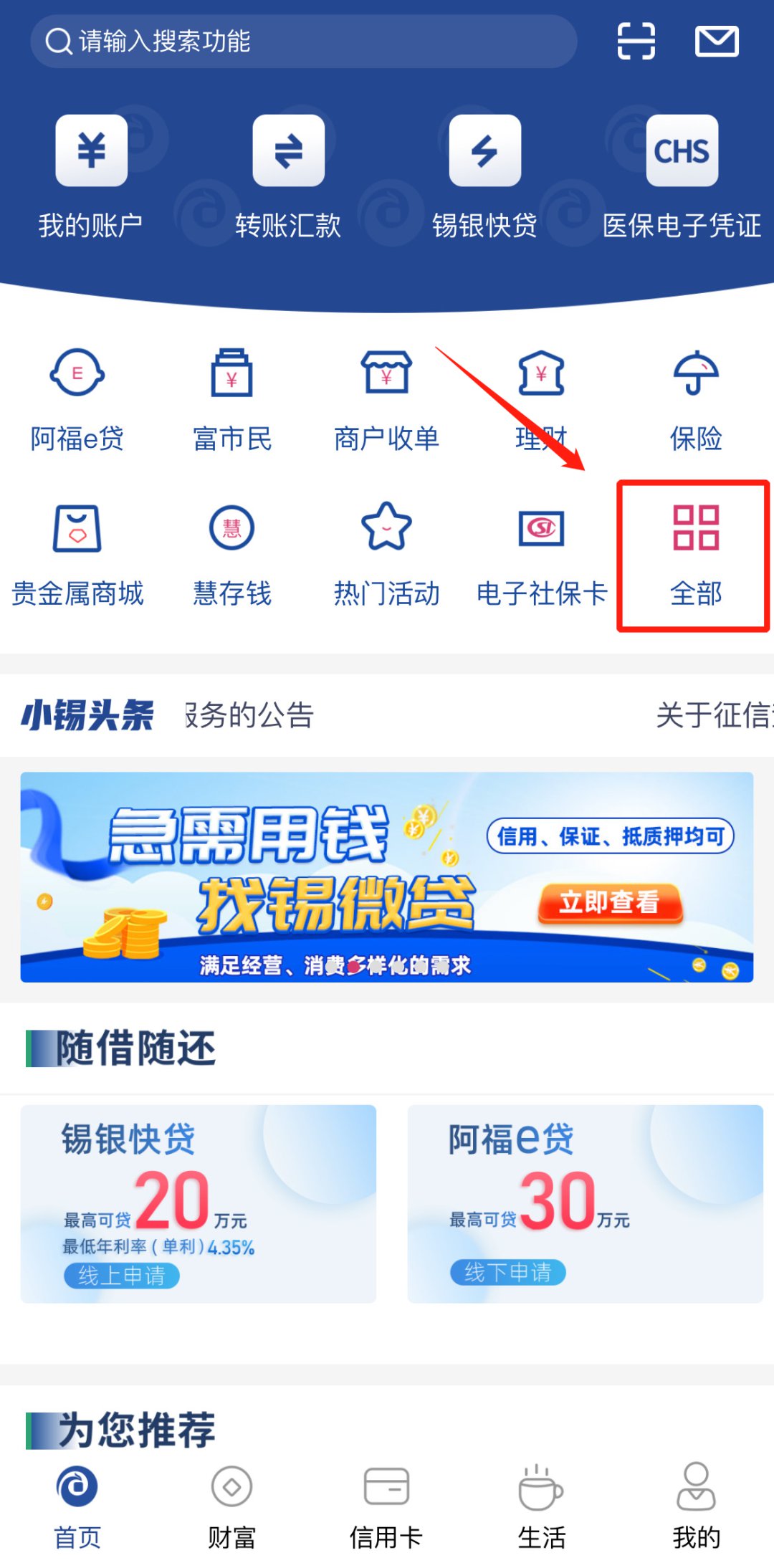The height and width of the screenshot is (1568, 774).
Task: Tap 立即查看 on the loan banner
Action: click(610, 902)
